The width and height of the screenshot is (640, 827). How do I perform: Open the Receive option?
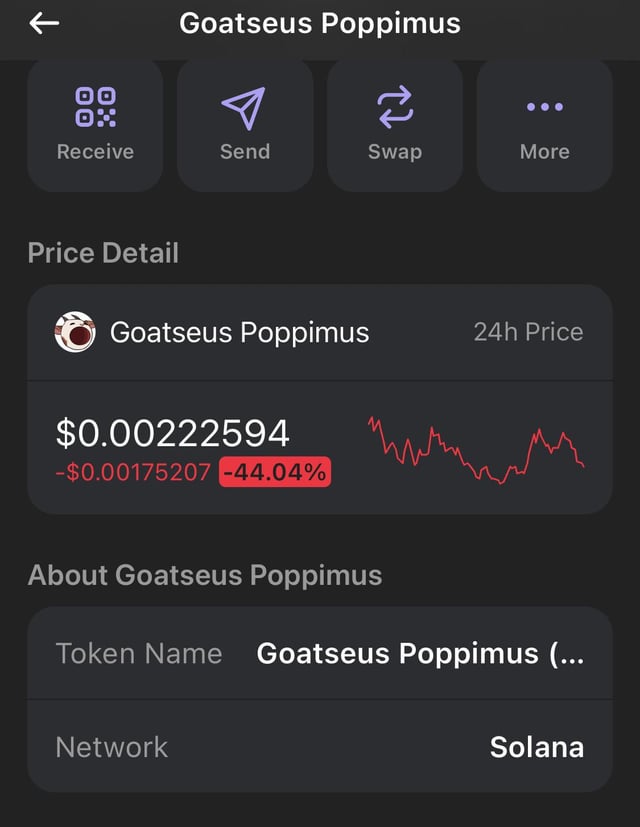[95, 124]
